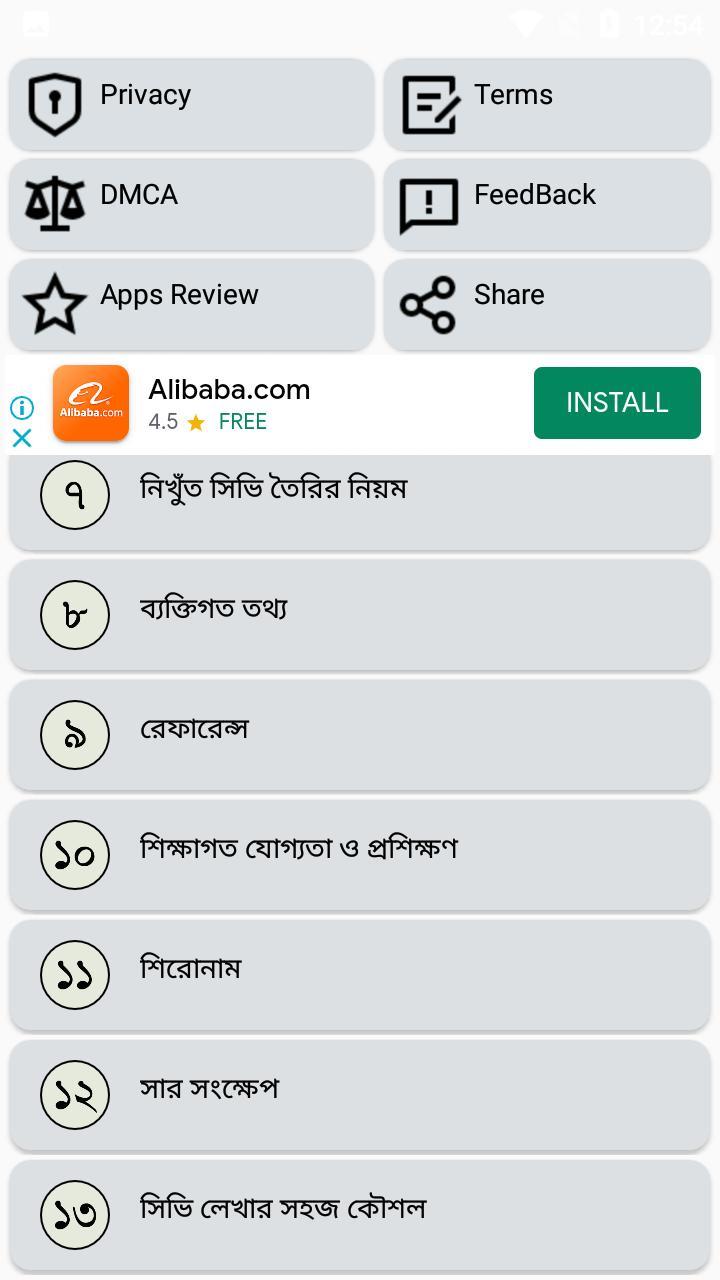This screenshot has width=720, height=1280.
Task: Dismiss the ad with the X
Action: pyautogui.click(x=22, y=437)
